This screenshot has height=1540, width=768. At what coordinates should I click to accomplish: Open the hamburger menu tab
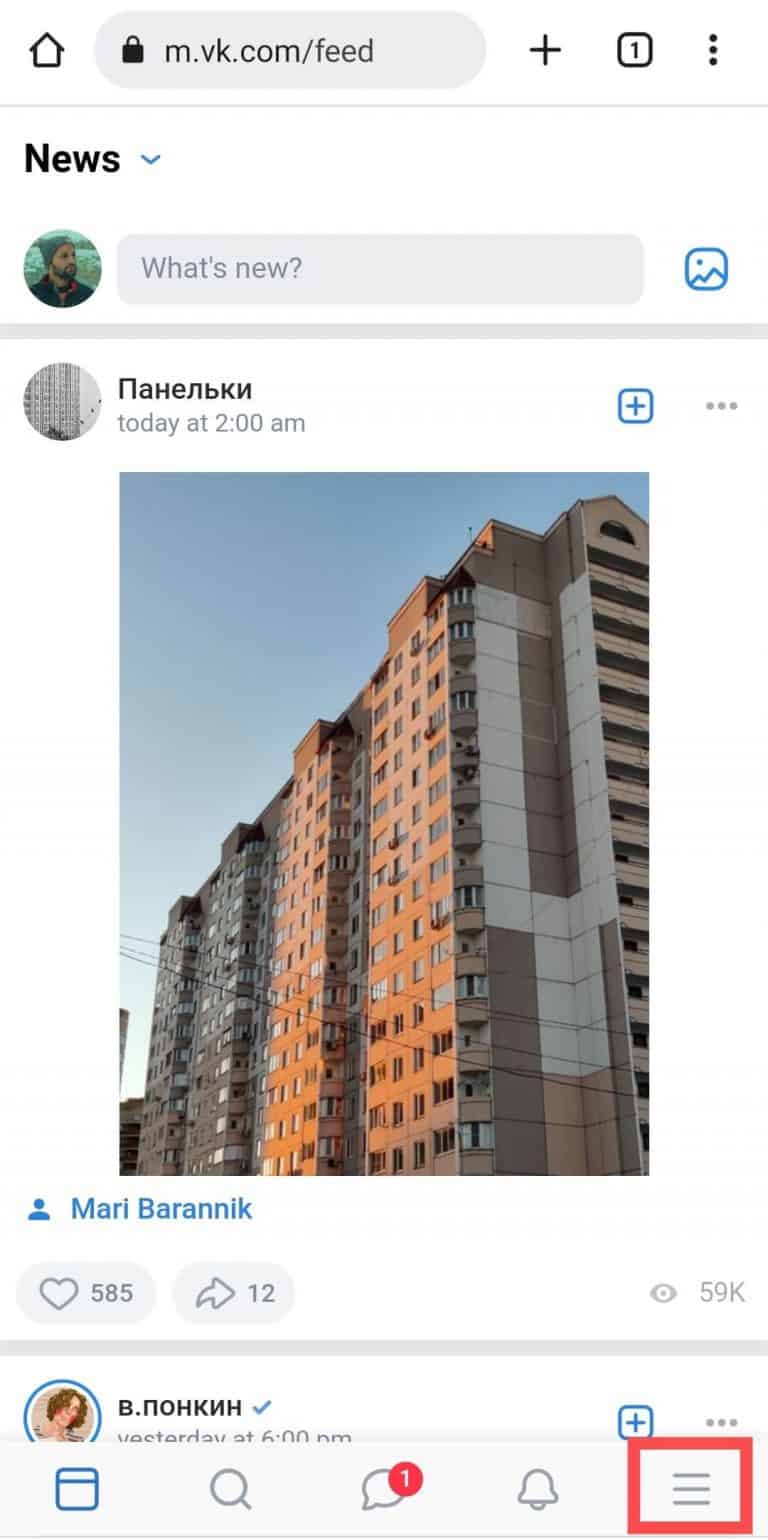point(690,1489)
